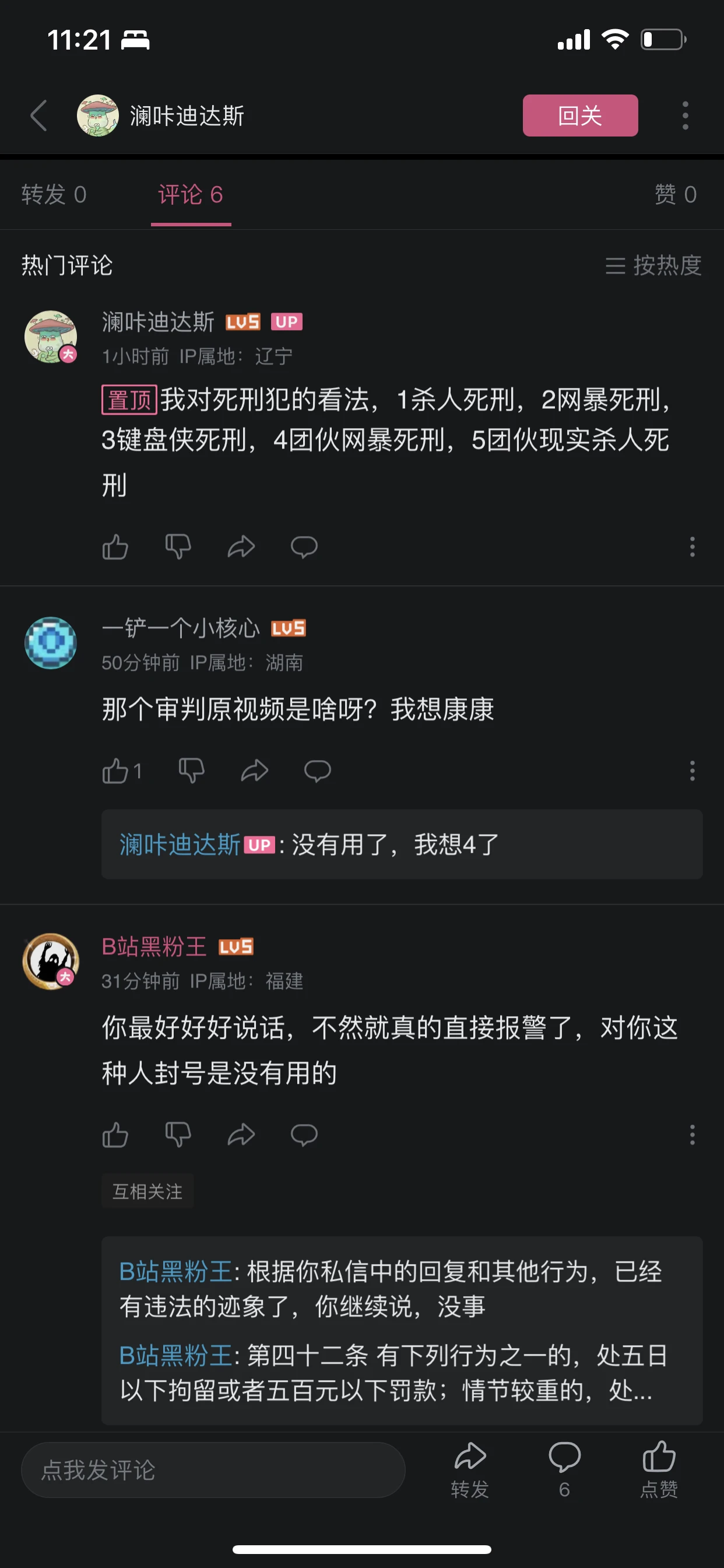Share B站黑粉王's comment

click(x=241, y=1135)
